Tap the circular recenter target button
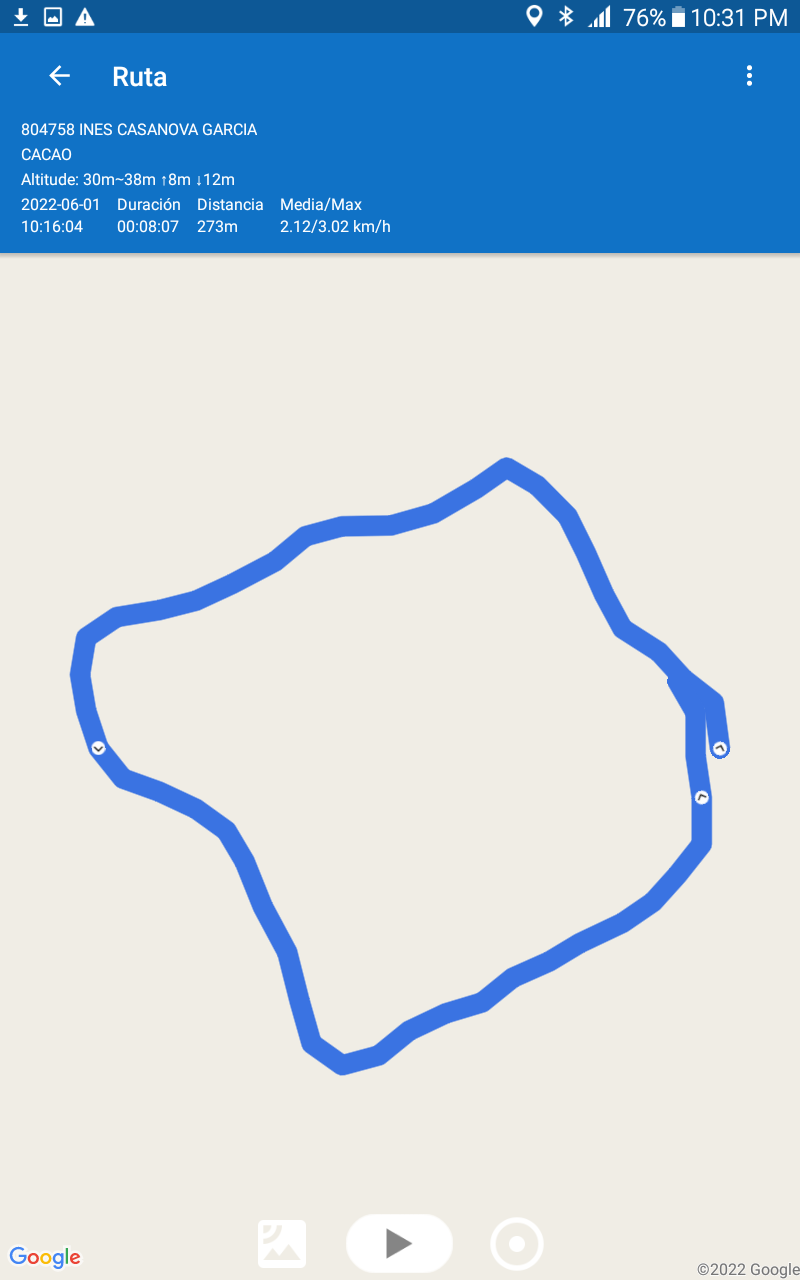 (517, 1244)
